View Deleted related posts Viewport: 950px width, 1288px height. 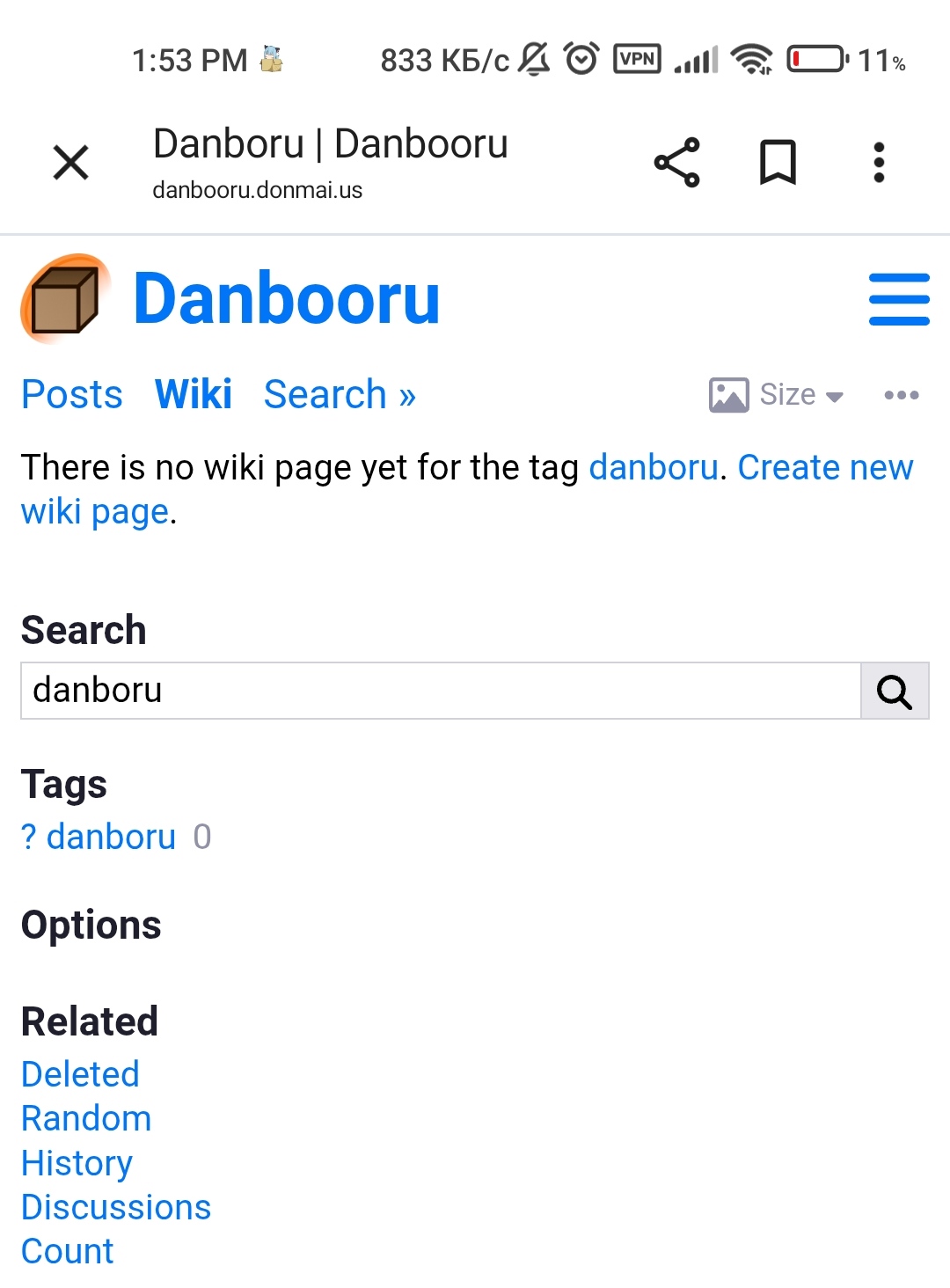(x=81, y=1074)
